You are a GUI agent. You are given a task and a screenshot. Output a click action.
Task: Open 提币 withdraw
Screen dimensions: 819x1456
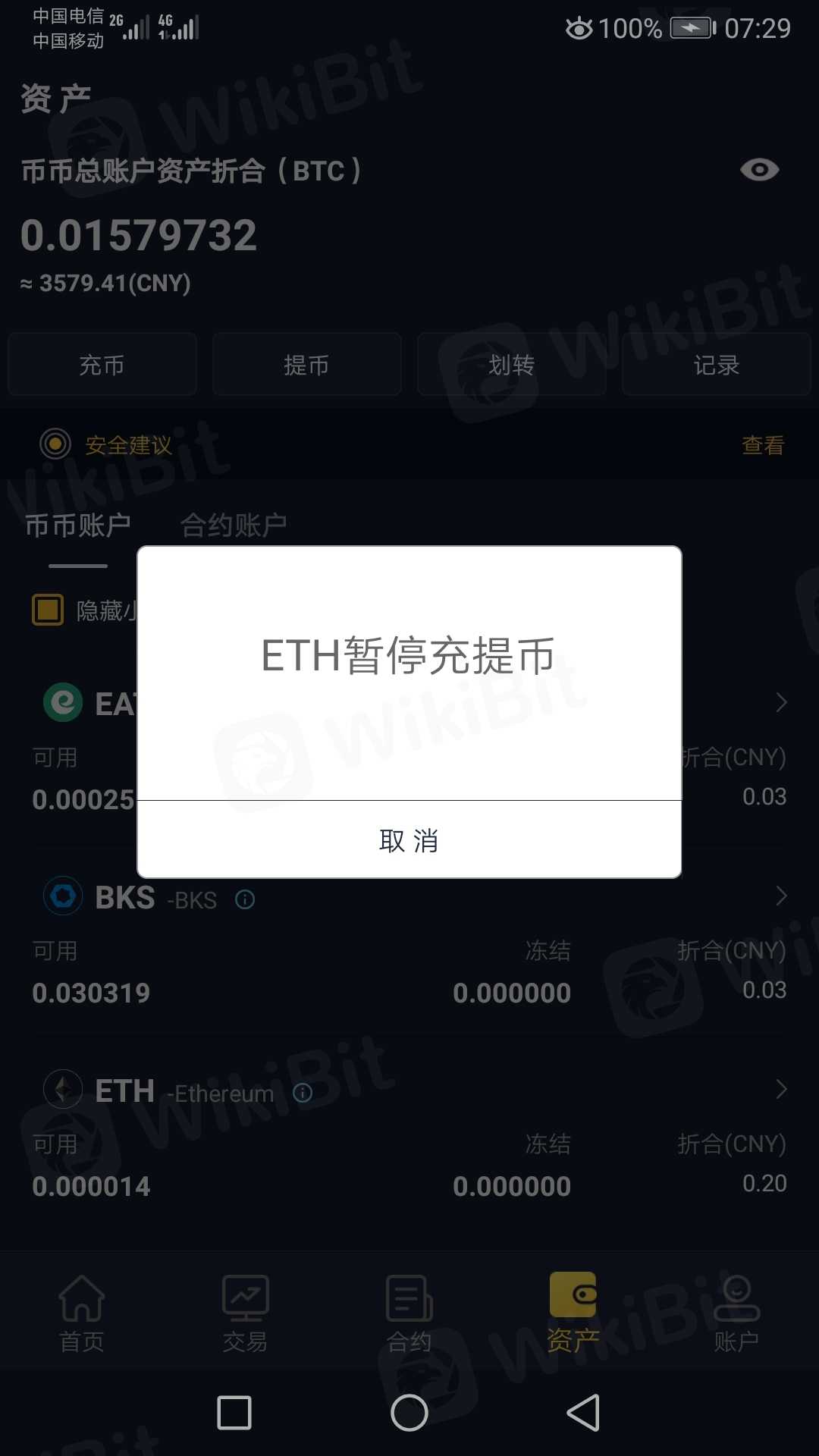(306, 365)
